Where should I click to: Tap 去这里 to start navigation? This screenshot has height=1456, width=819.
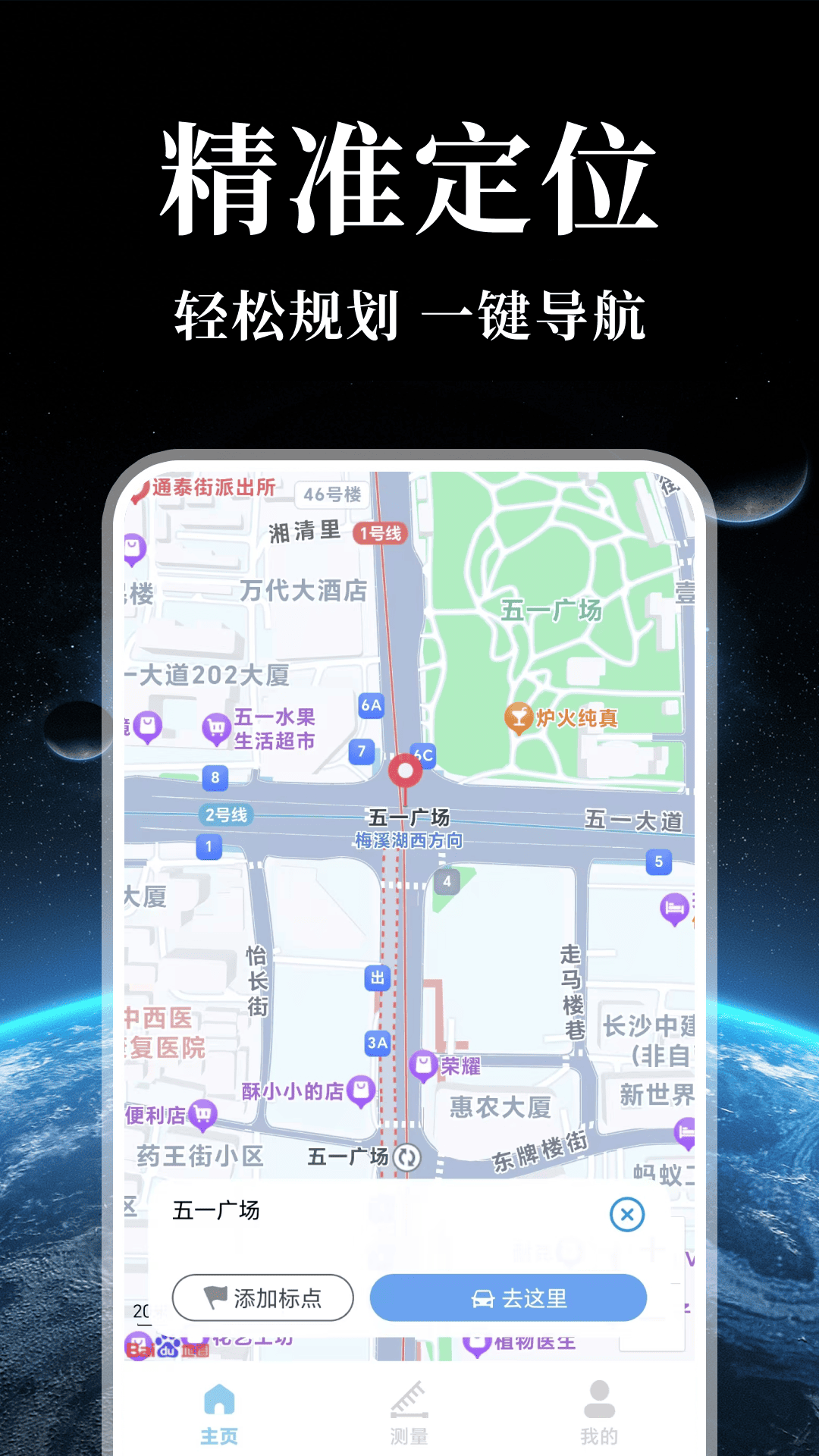point(508,1298)
